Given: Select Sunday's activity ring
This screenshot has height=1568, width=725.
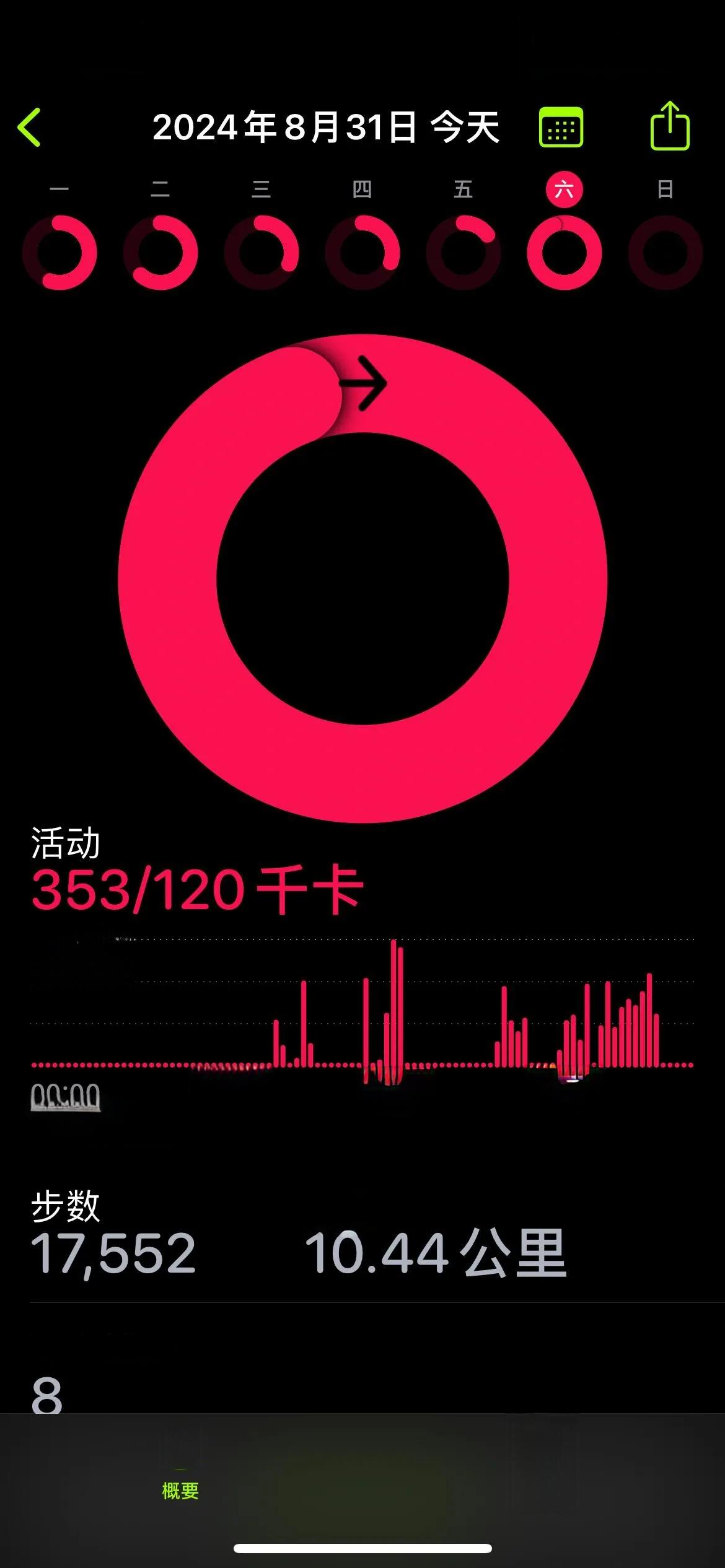Looking at the screenshot, I should [x=666, y=252].
